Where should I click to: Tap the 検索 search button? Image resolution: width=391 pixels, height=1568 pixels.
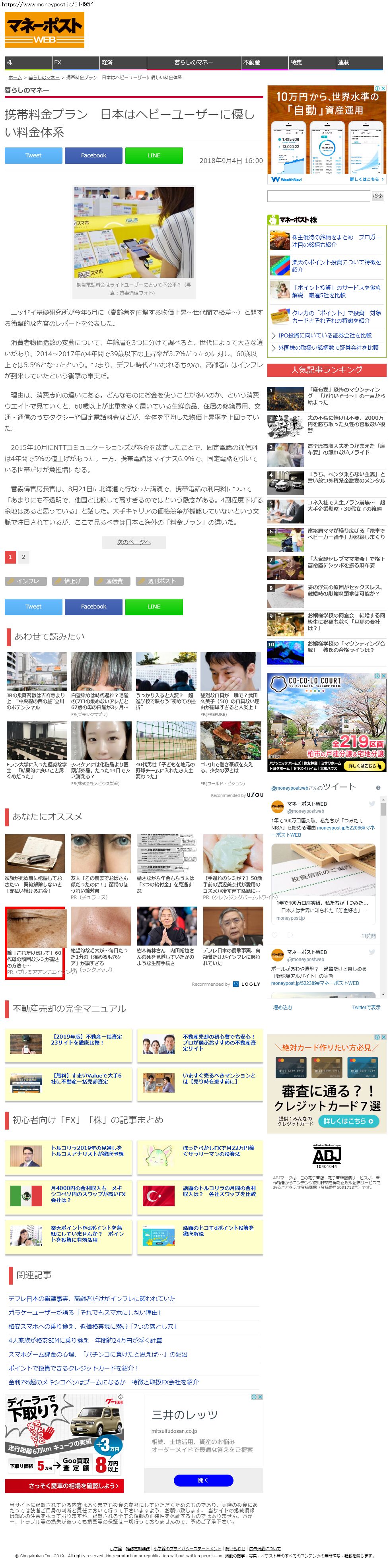pyautogui.click(x=378, y=197)
